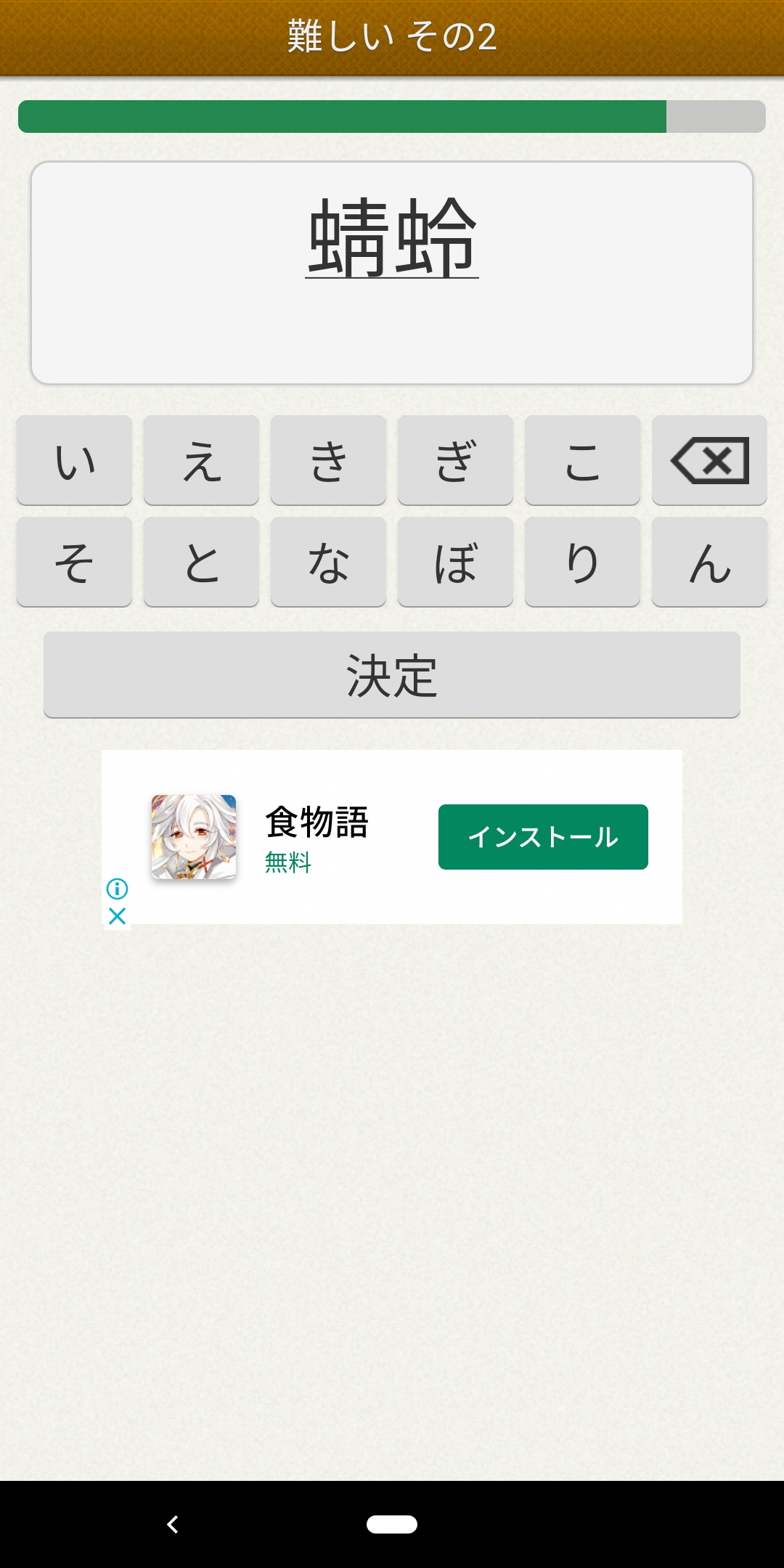784x1568 pixels.
Task: Delete last character with the backspace key
Action: pos(709,460)
